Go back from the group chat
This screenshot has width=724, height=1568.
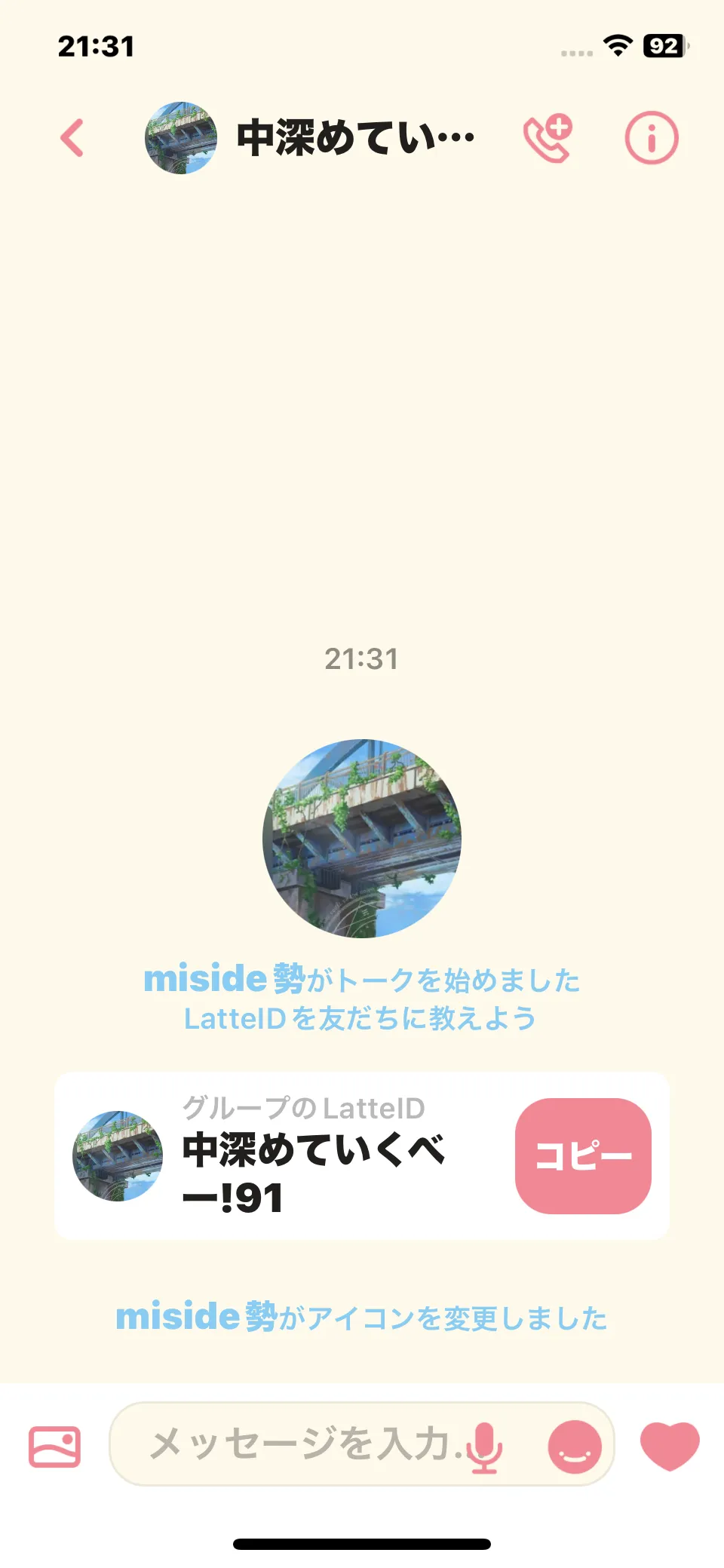tap(72, 138)
